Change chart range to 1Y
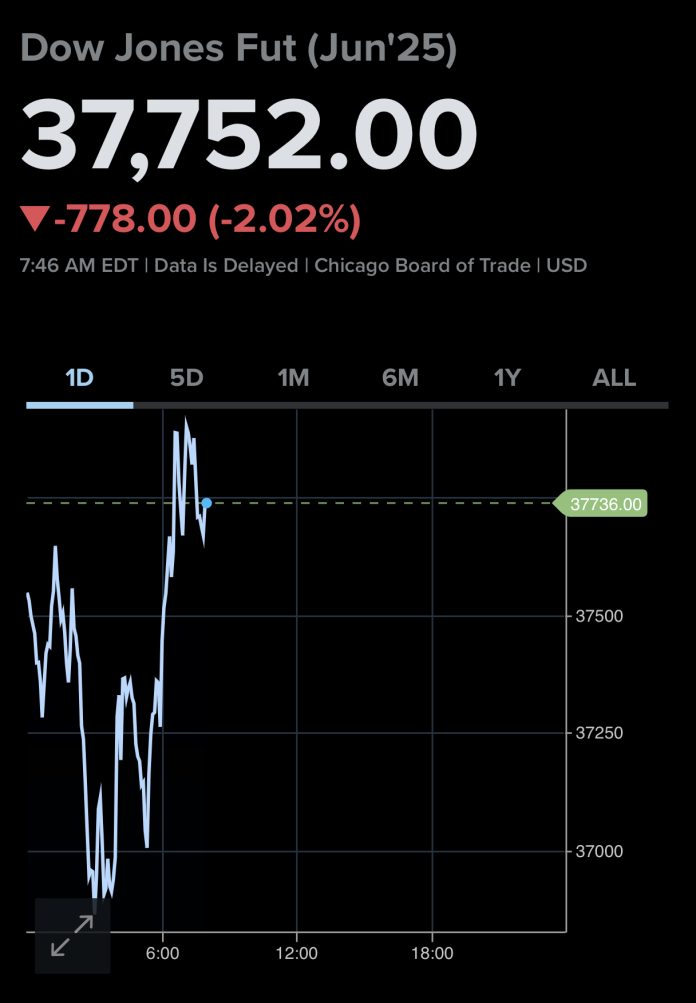Viewport: 696px width, 1003px height. (x=507, y=378)
